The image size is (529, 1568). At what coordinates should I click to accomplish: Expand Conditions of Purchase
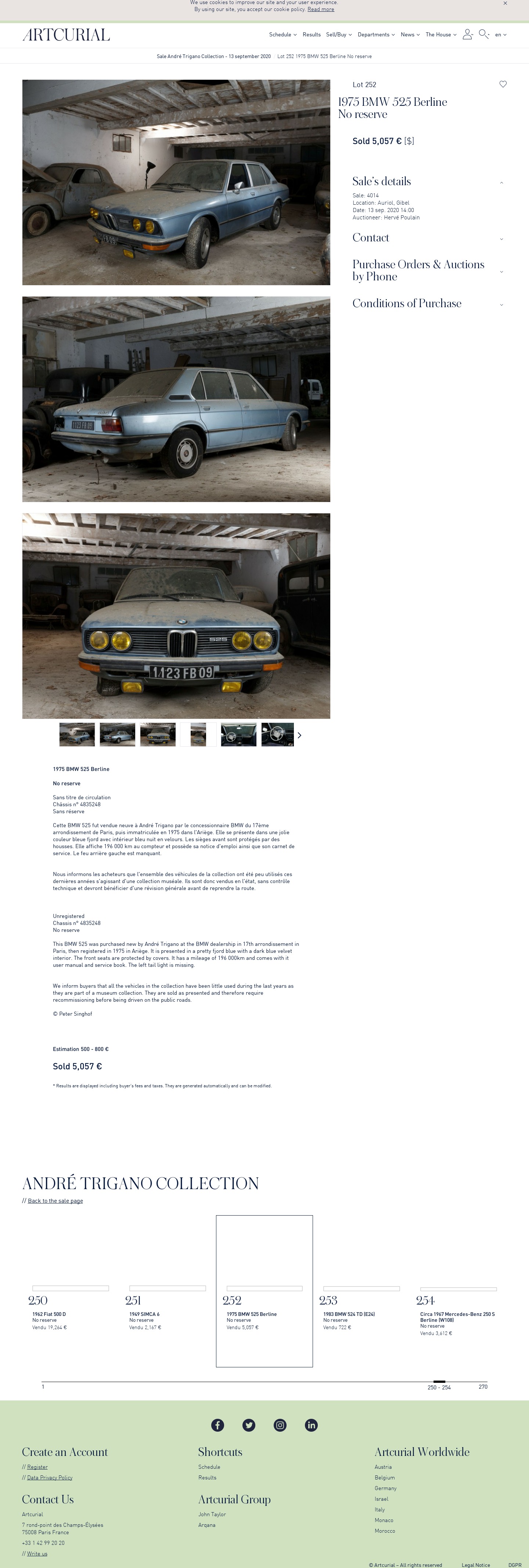[501, 304]
